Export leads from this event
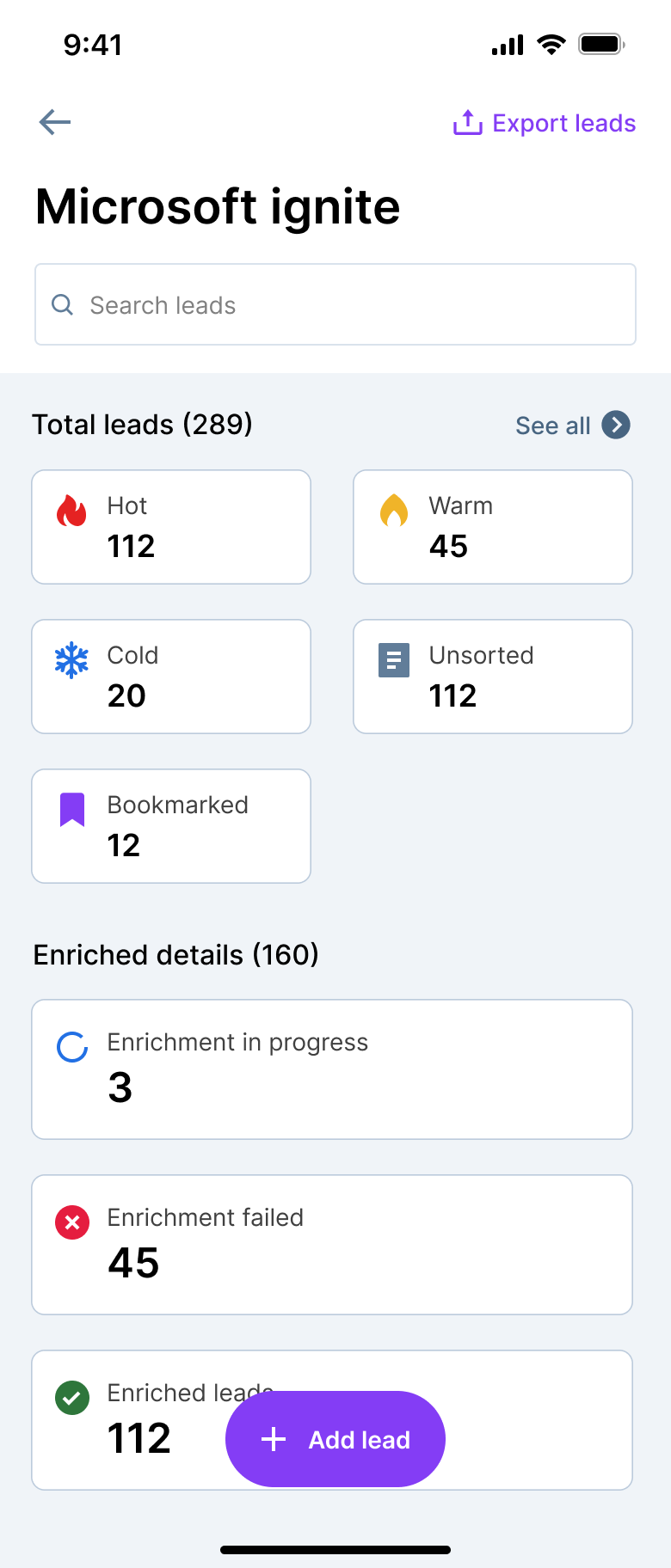This screenshot has height=1568, width=671. [x=545, y=123]
